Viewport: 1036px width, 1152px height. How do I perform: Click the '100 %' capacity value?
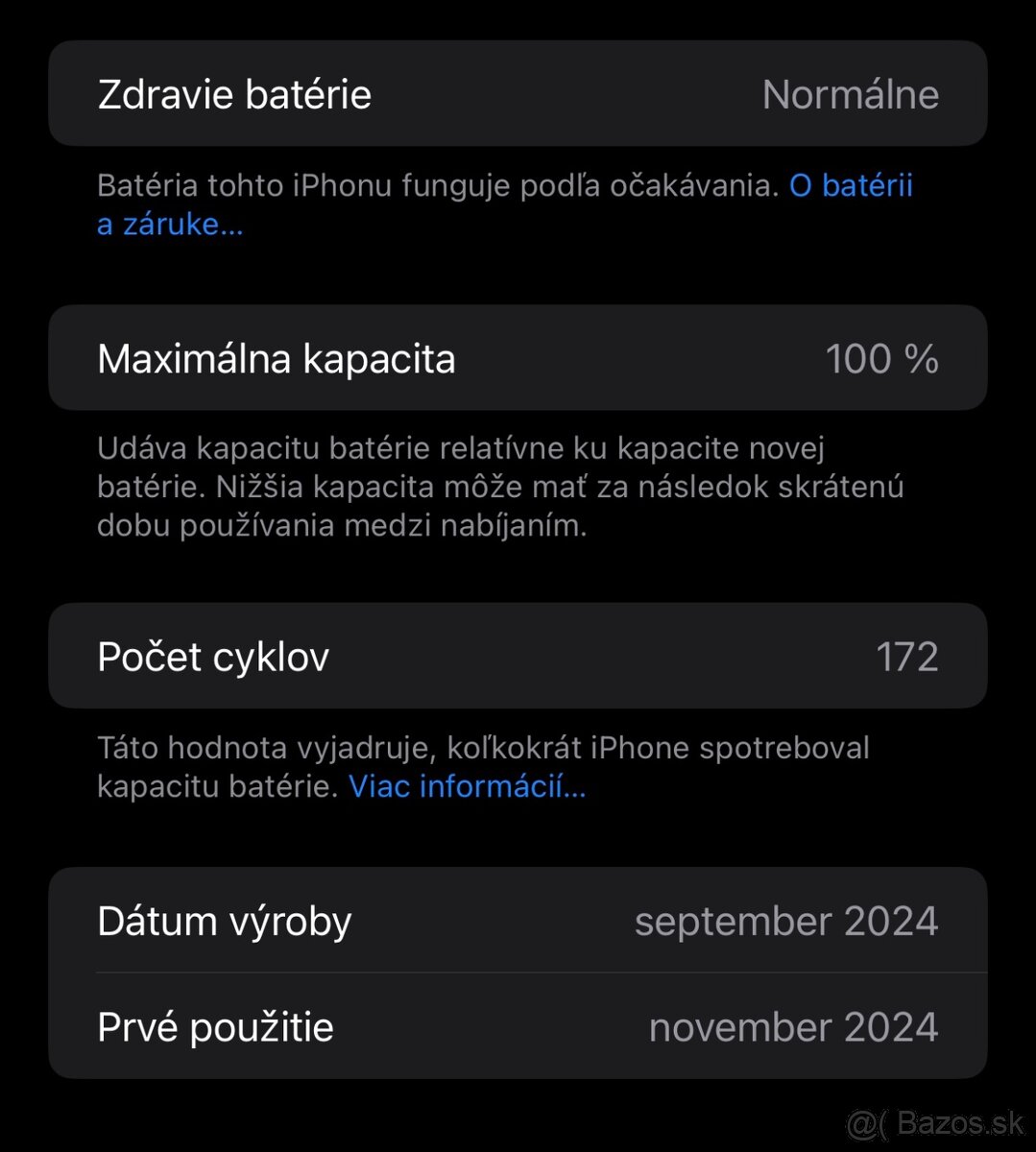coord(881,358)
